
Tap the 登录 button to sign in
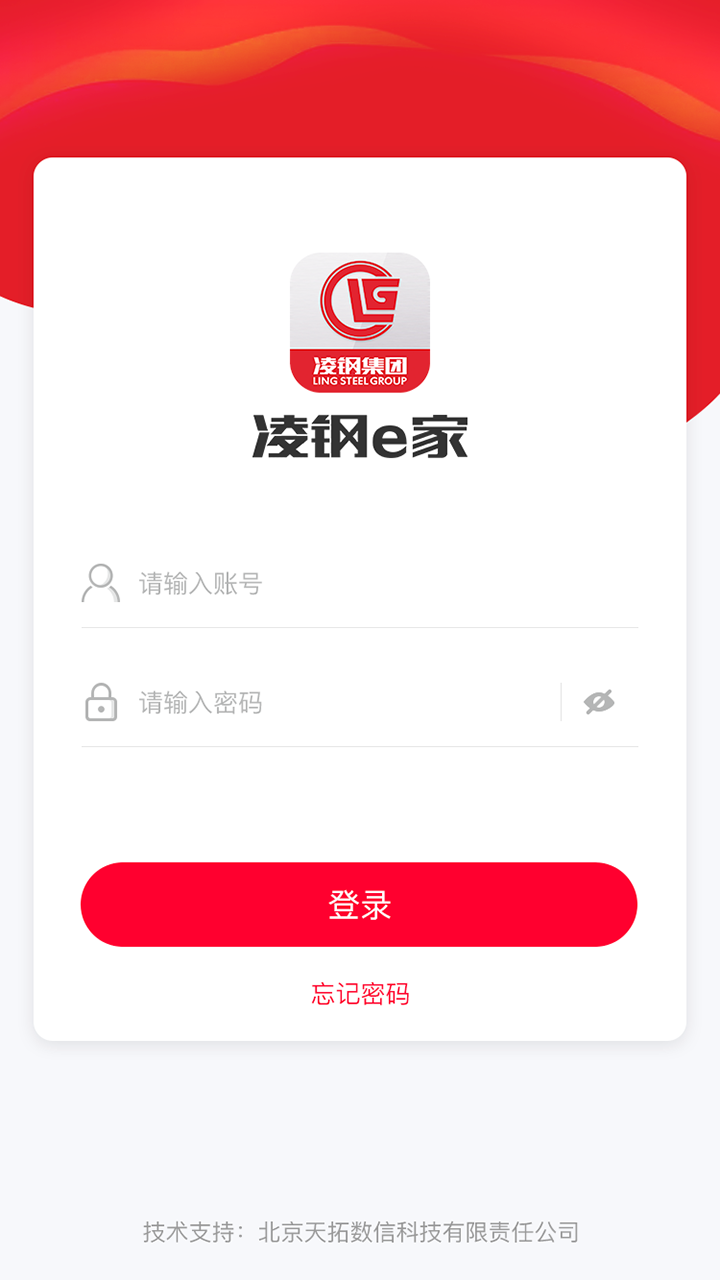tap(360, 903)
